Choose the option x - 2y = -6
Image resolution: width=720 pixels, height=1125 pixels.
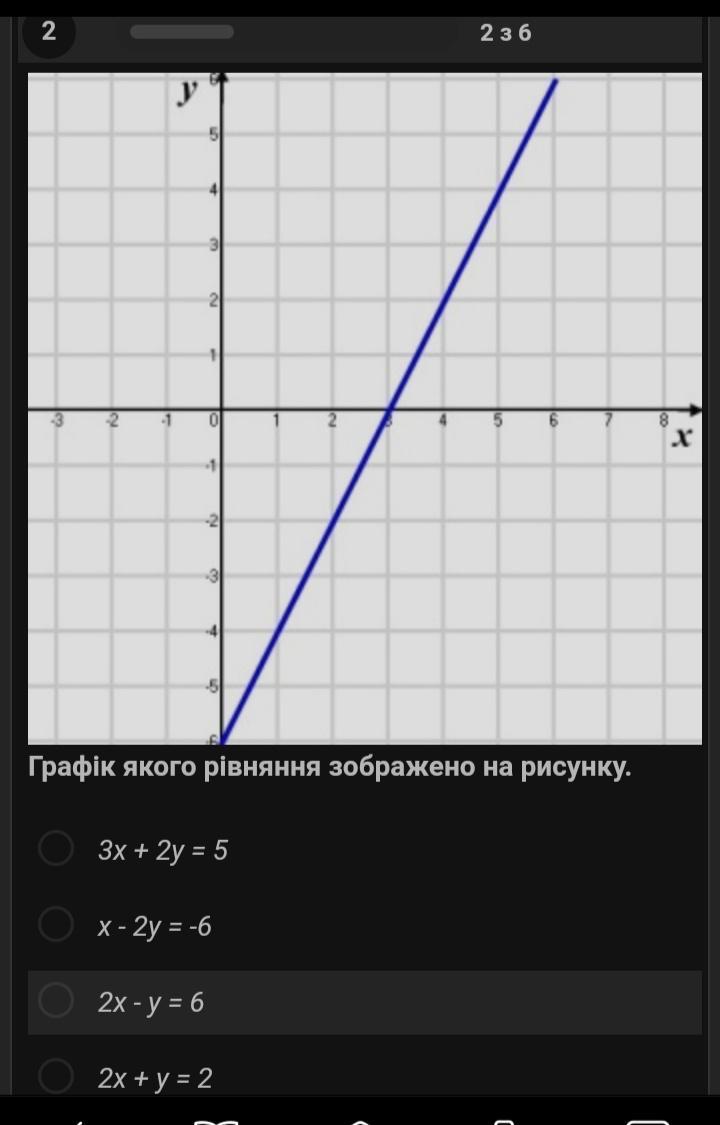(56, 926)
